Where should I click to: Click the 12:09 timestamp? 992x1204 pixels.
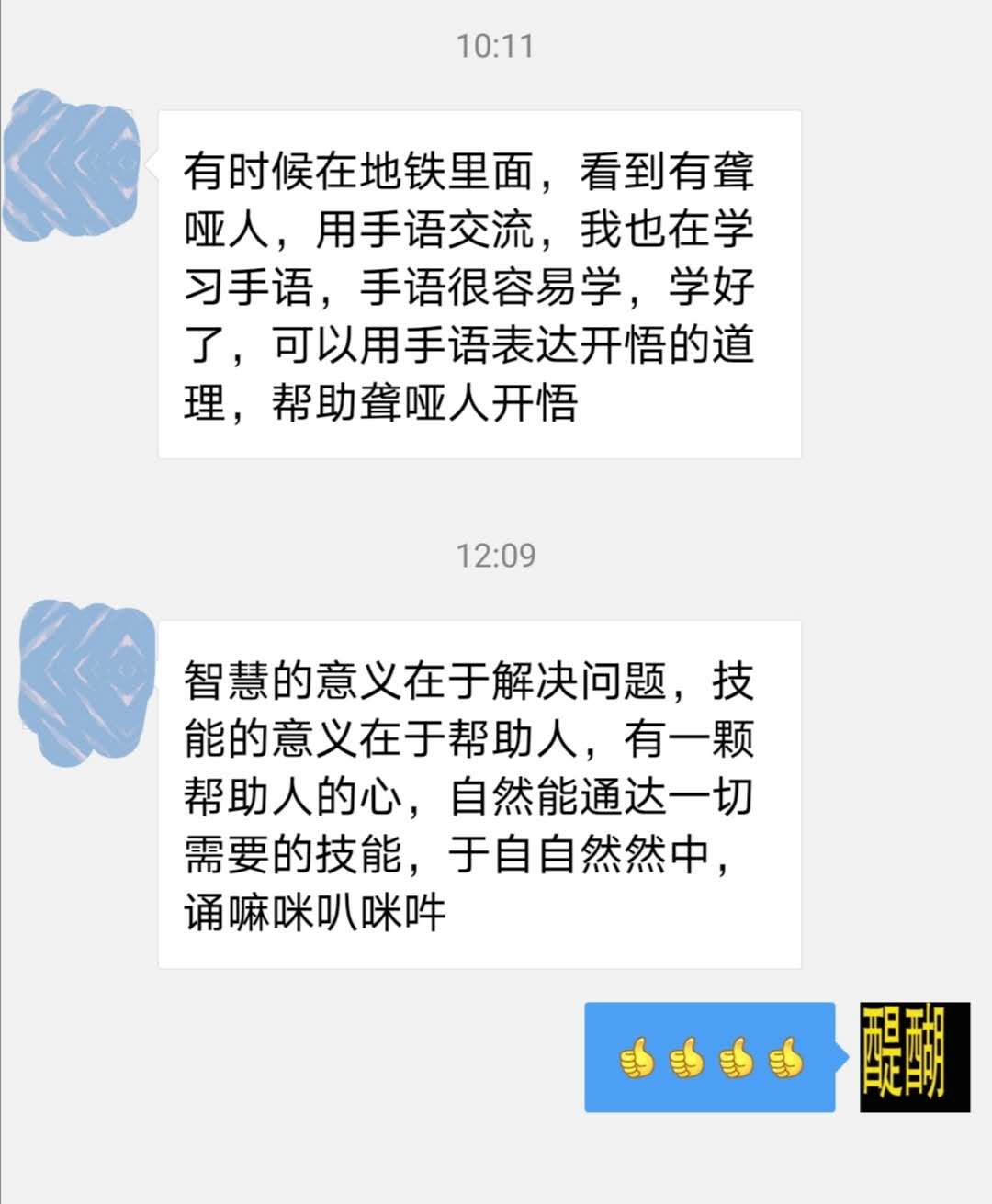click(496, 553)
